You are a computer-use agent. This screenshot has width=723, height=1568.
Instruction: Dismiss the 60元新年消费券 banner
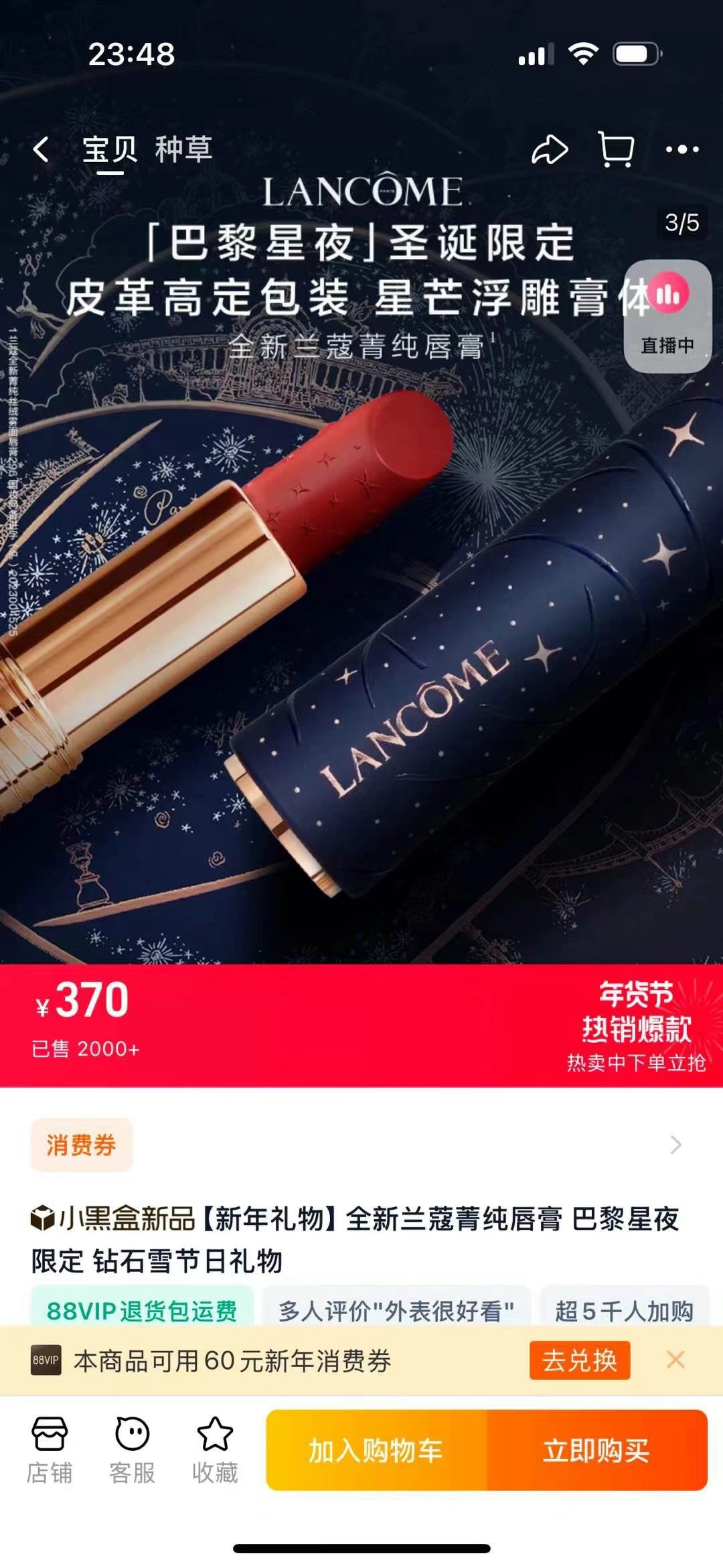click(x=675, y=1360)
